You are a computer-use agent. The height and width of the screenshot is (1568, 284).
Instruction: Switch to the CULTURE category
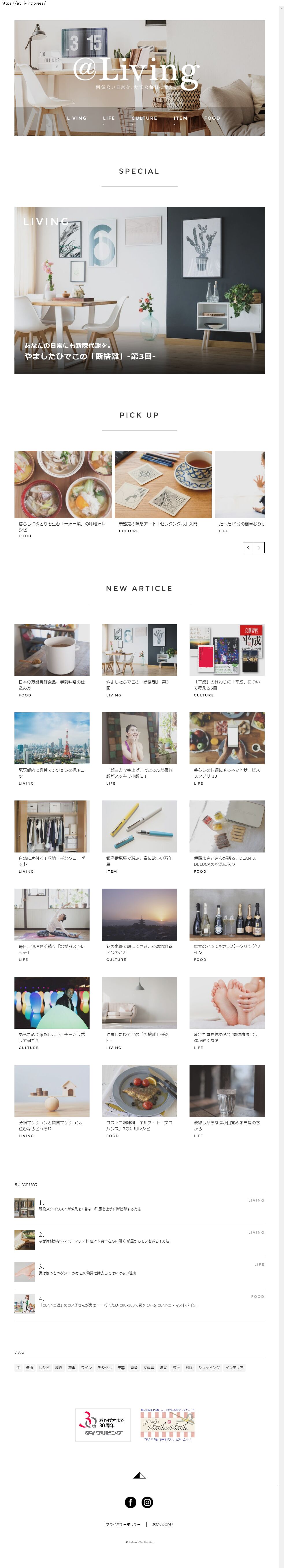[144, 118]
